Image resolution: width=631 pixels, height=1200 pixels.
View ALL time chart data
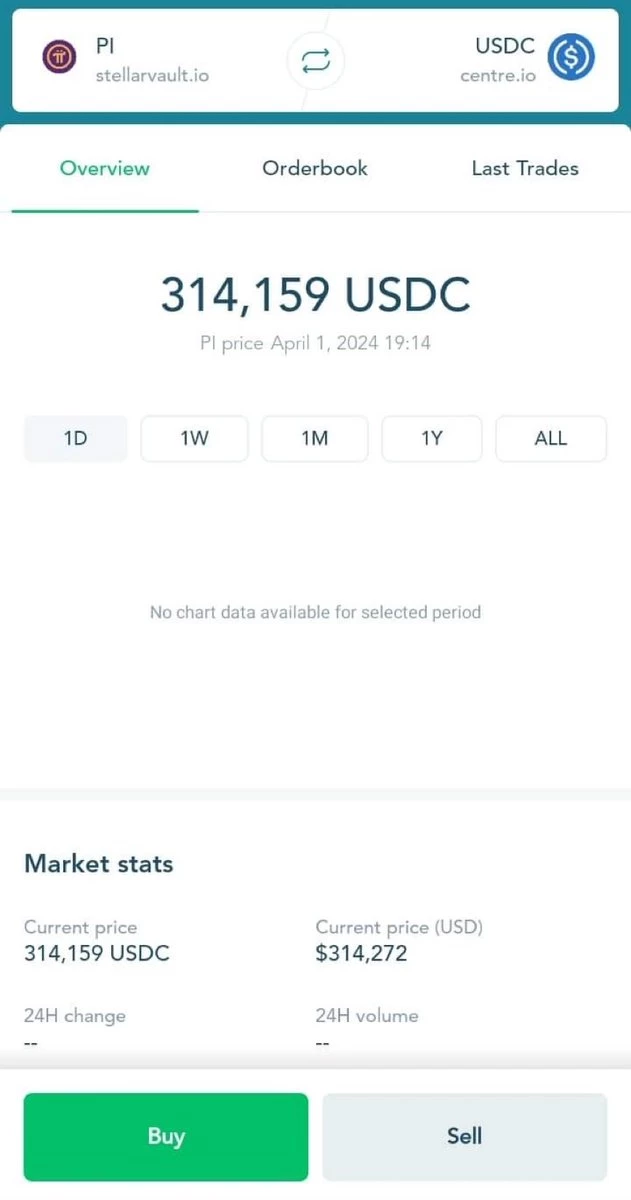point(551,438)
